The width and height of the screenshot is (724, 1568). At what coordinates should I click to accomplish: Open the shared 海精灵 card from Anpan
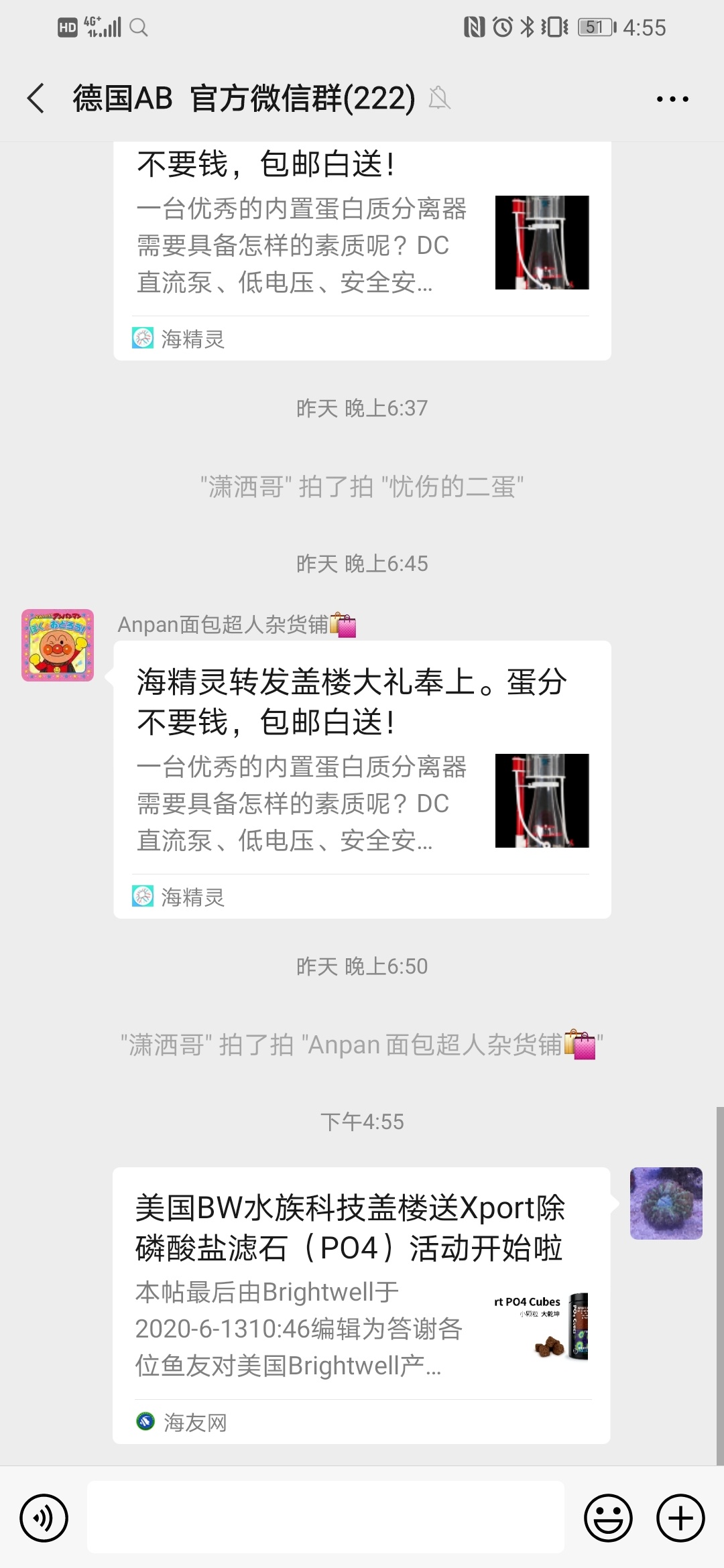tap(362, 779)
